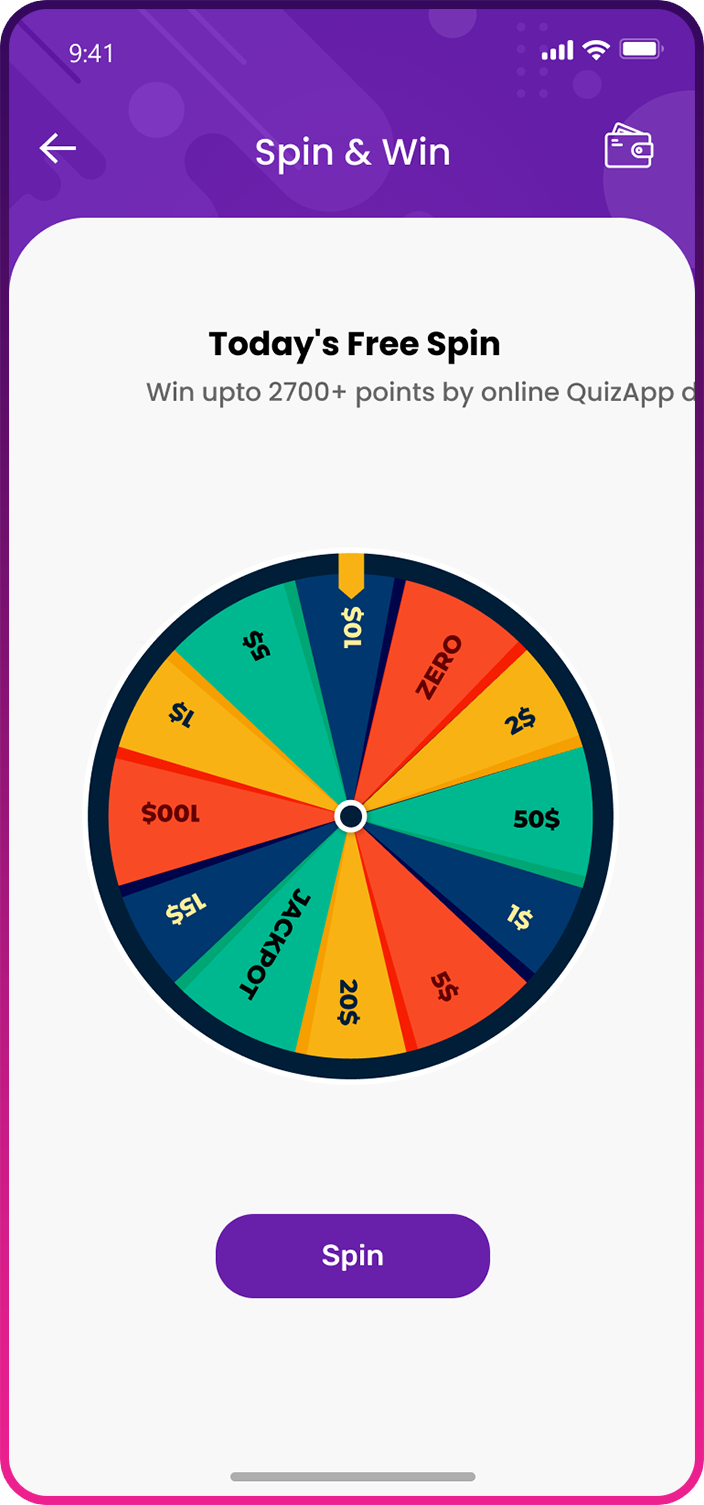Go back using the arrow icon
This screenshot has height=1505, width=704.
click(58, 149)
